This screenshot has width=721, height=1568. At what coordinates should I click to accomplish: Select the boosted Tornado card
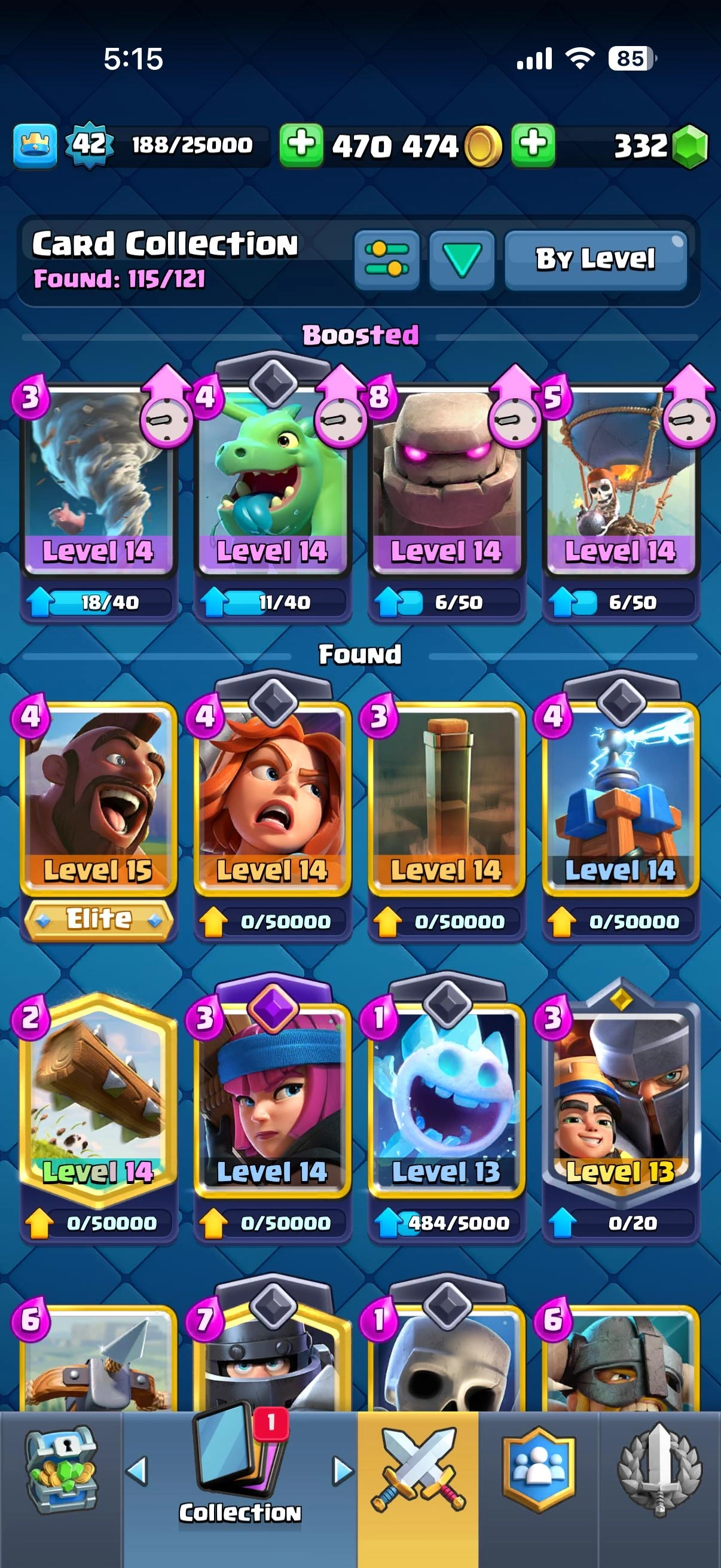(x=98, y=481)
